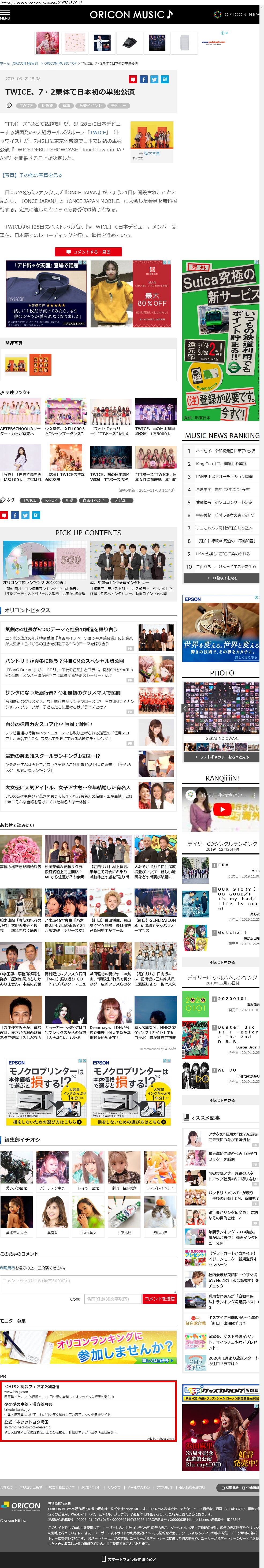Tap the red comment and view button

tap(88, 251)
